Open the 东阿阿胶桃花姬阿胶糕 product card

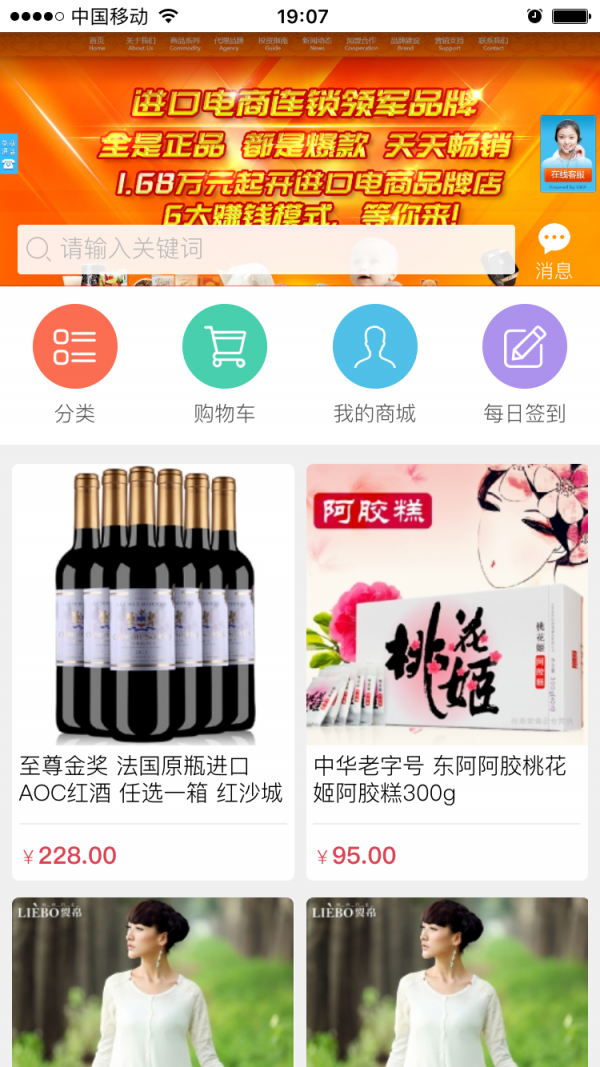[447, 670]
